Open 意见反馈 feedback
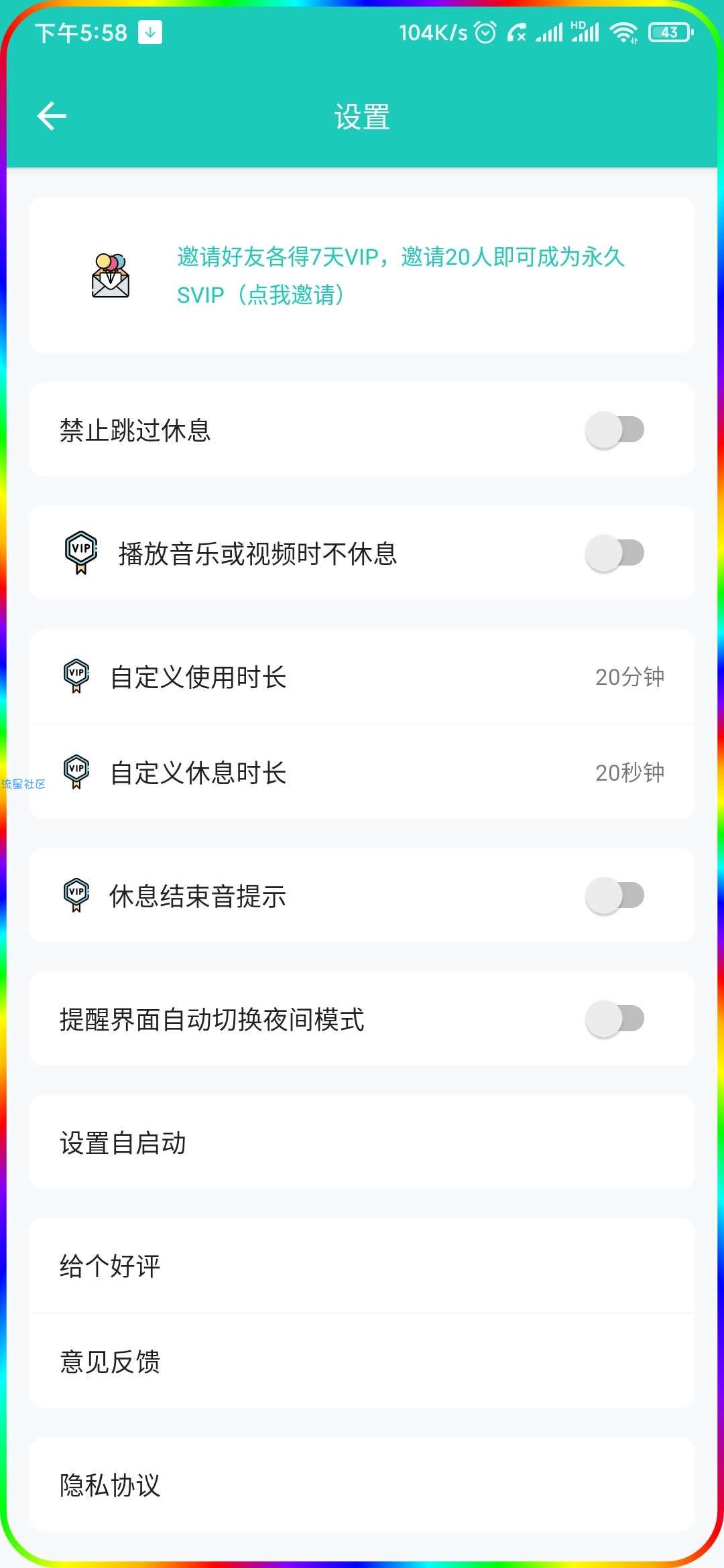The width and height of the screenshot is (724, 1568). [362, 1362]
